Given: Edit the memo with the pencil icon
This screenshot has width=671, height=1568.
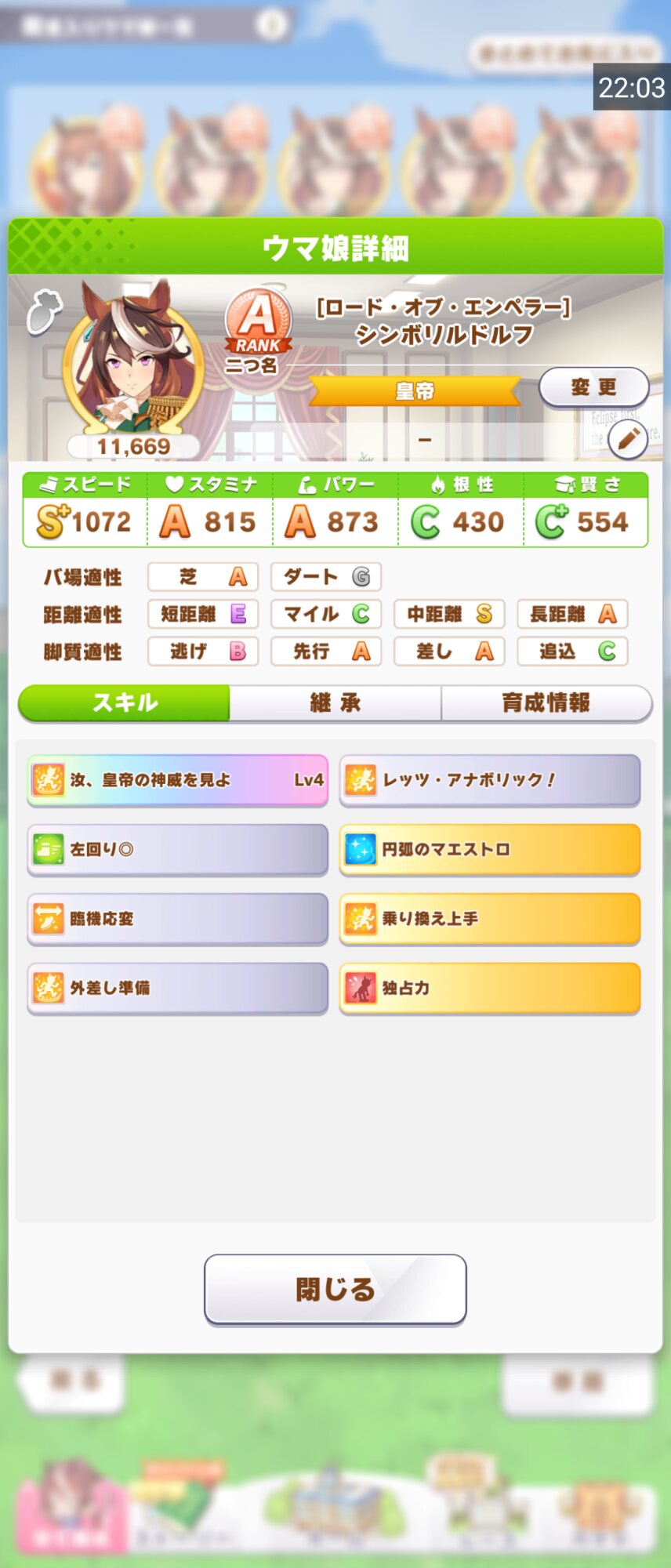Looking at the screenshot, I should pos(628,440).
